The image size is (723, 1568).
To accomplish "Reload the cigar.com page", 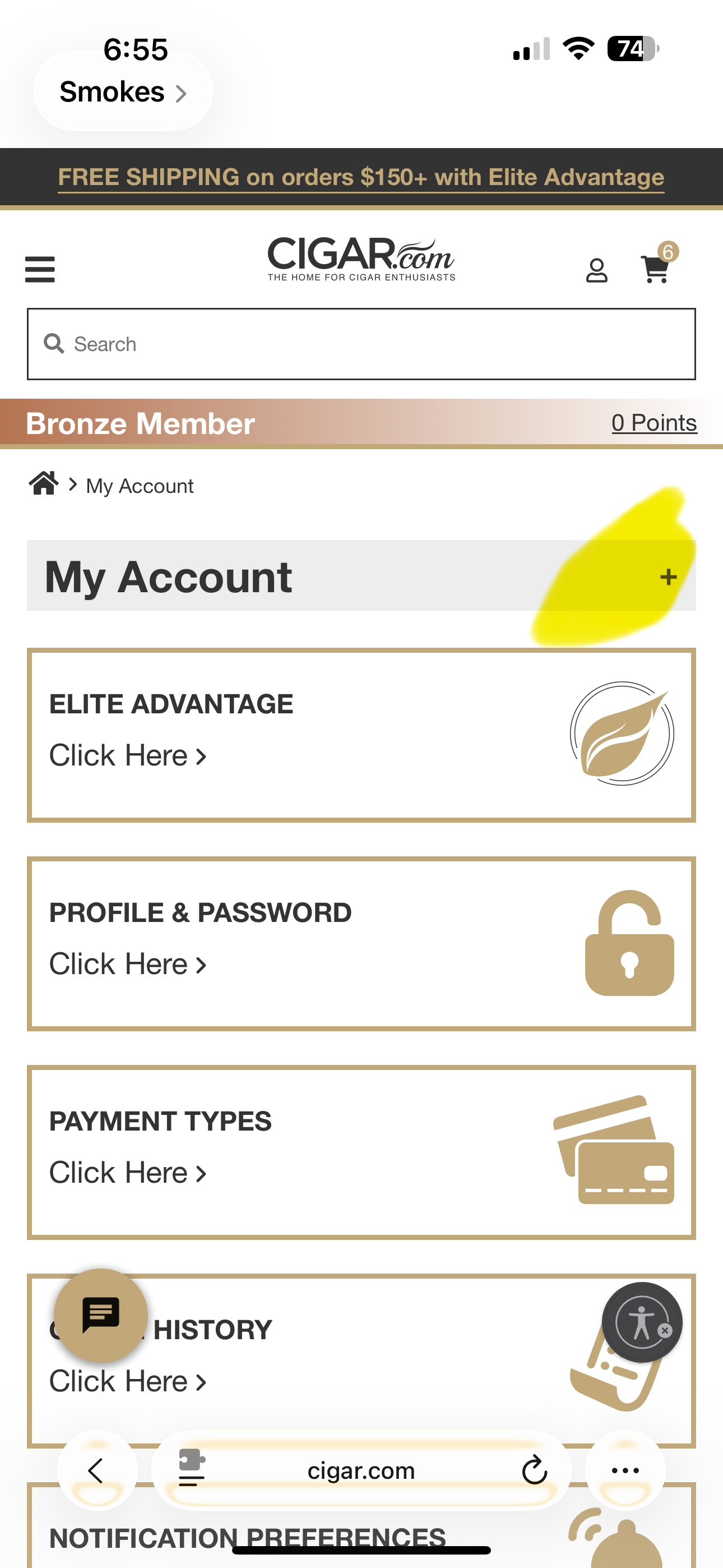I will point(534,1470).
